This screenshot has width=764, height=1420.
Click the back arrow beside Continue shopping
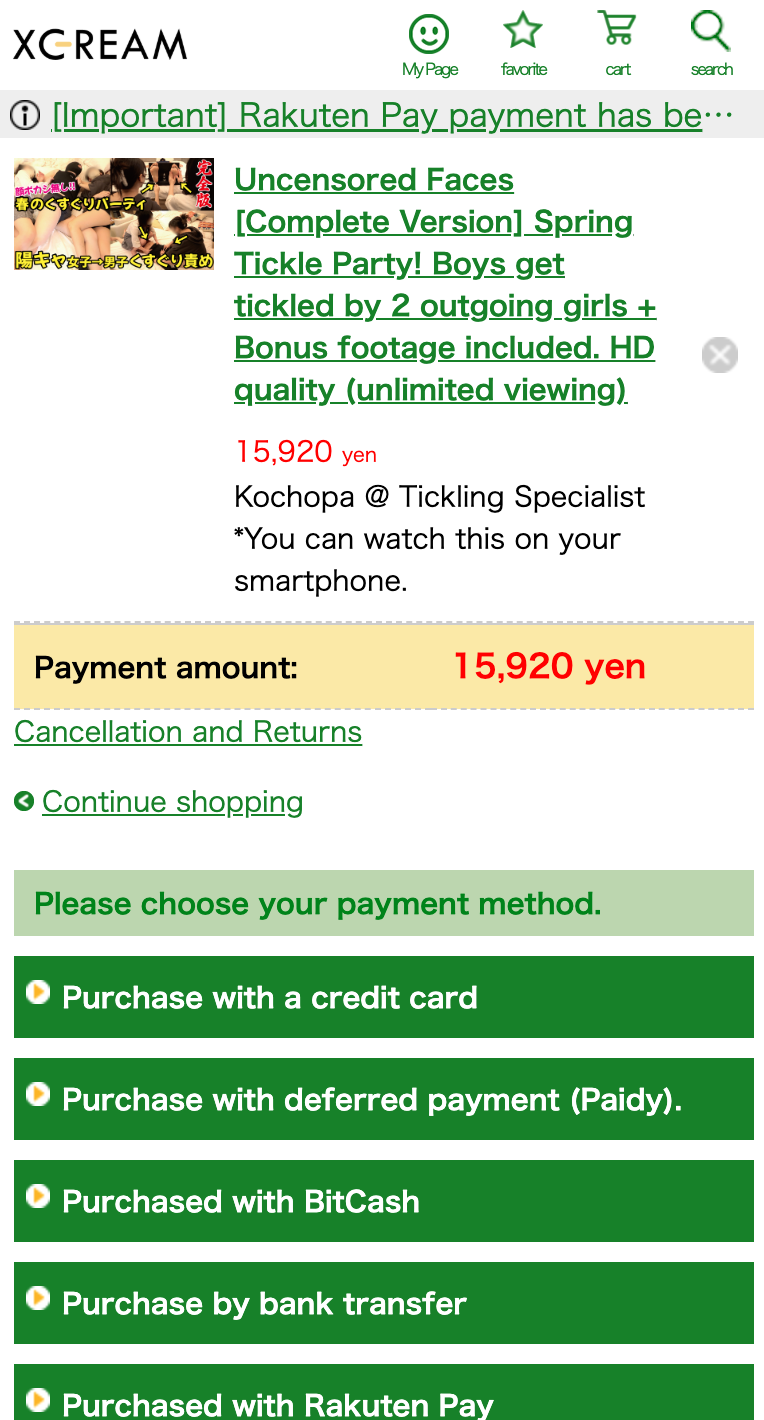[x=24, y=801]
